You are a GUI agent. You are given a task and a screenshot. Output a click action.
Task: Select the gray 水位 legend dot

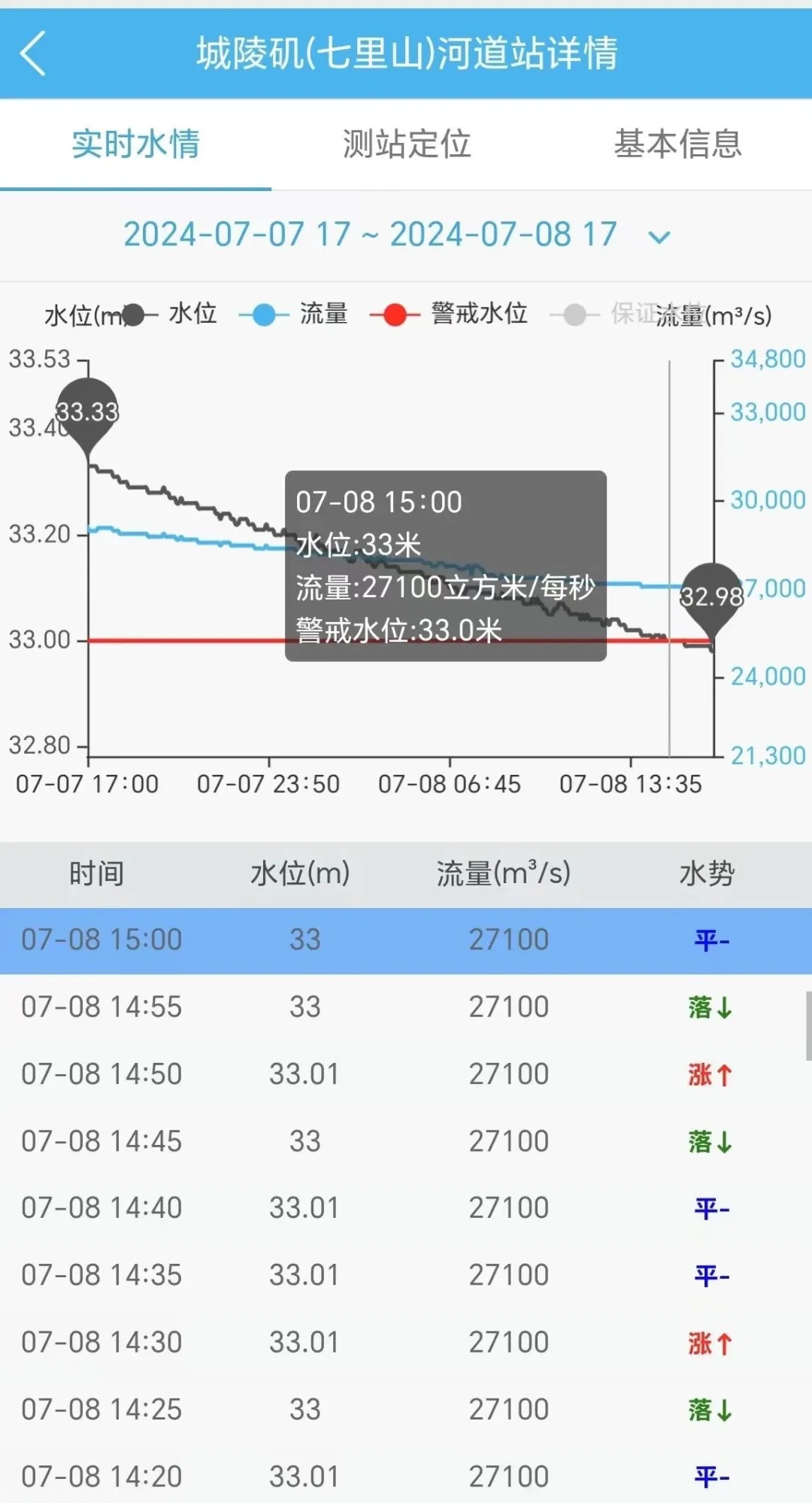(x=133, y=314)
